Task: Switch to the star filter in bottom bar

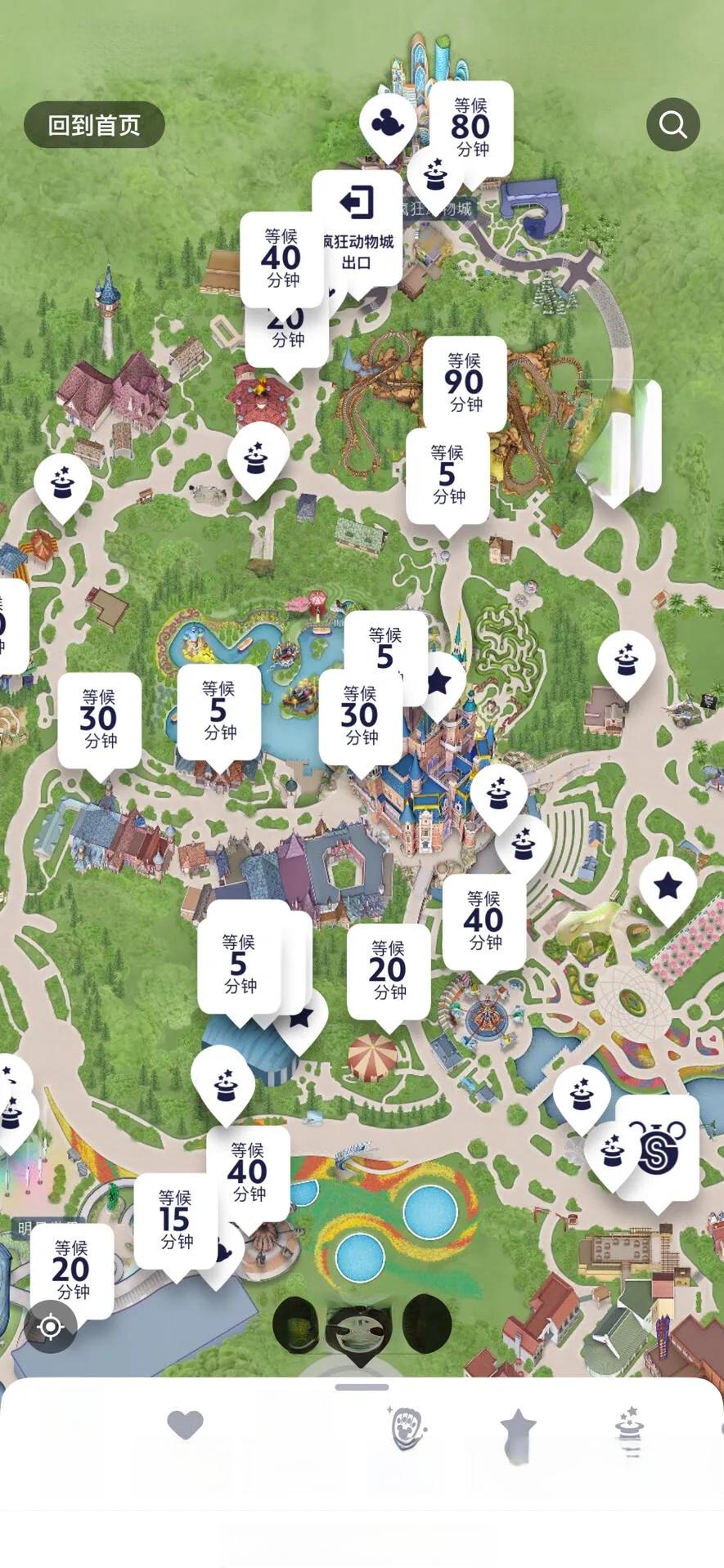Action: 518,1431
